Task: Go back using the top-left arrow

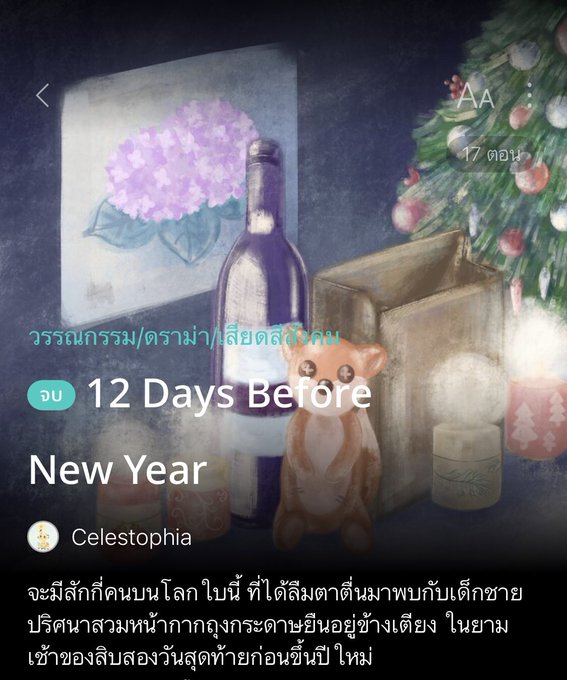Action: point(43,95)
